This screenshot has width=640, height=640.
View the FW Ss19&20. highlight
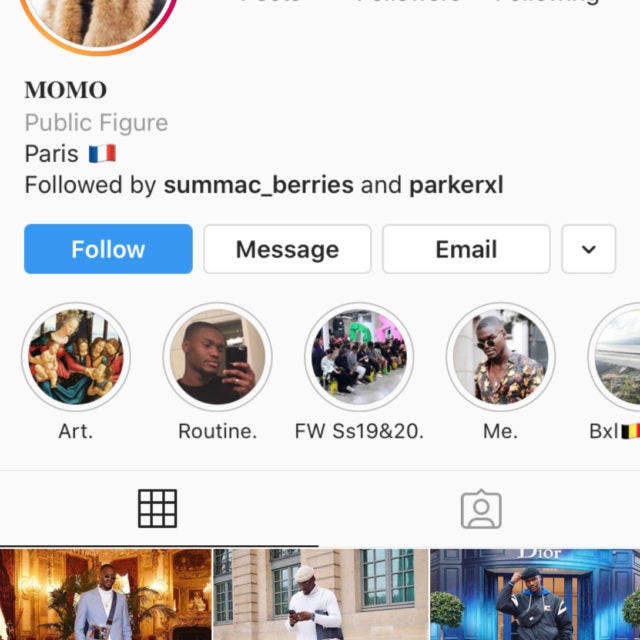coord(359,357)
